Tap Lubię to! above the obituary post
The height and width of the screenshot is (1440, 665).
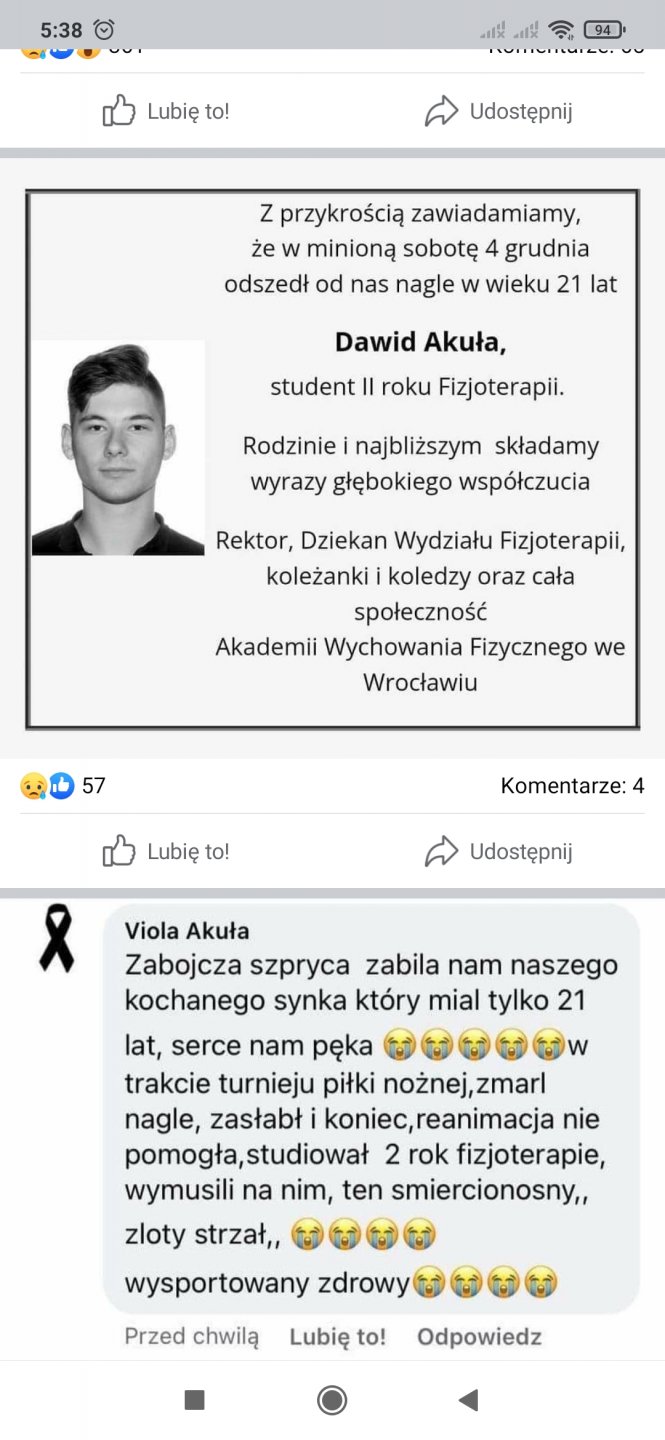point(166,111)
